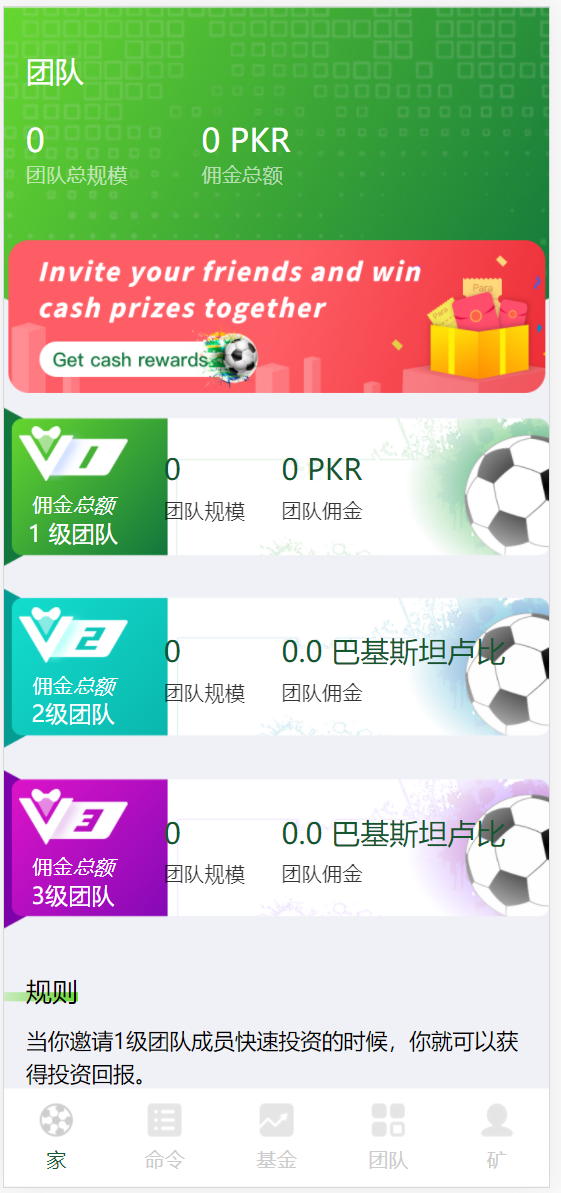561x1193 pixels.
Task: Switch to the 基金 tab
Action: [x=276, y=1137]
